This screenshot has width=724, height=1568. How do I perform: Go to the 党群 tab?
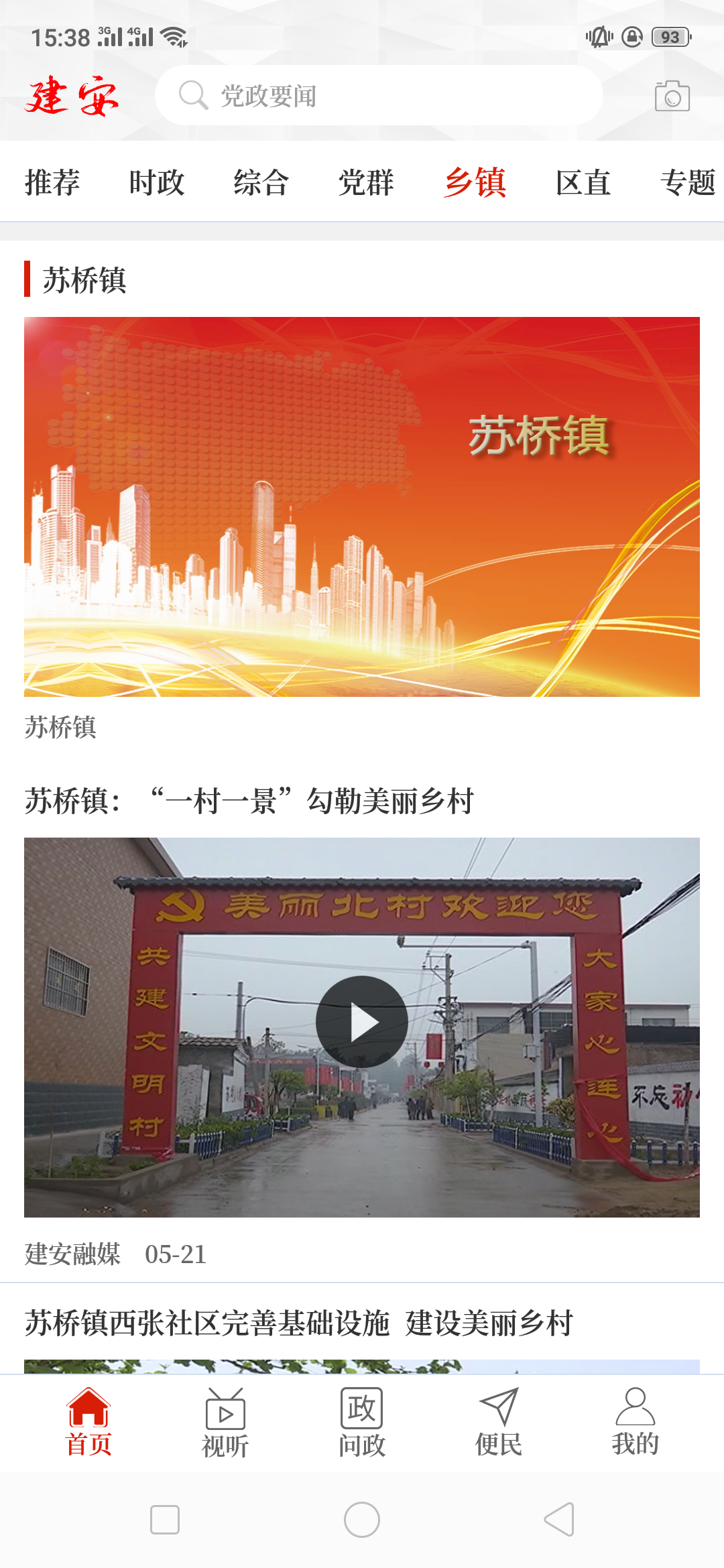coord(366,182)
